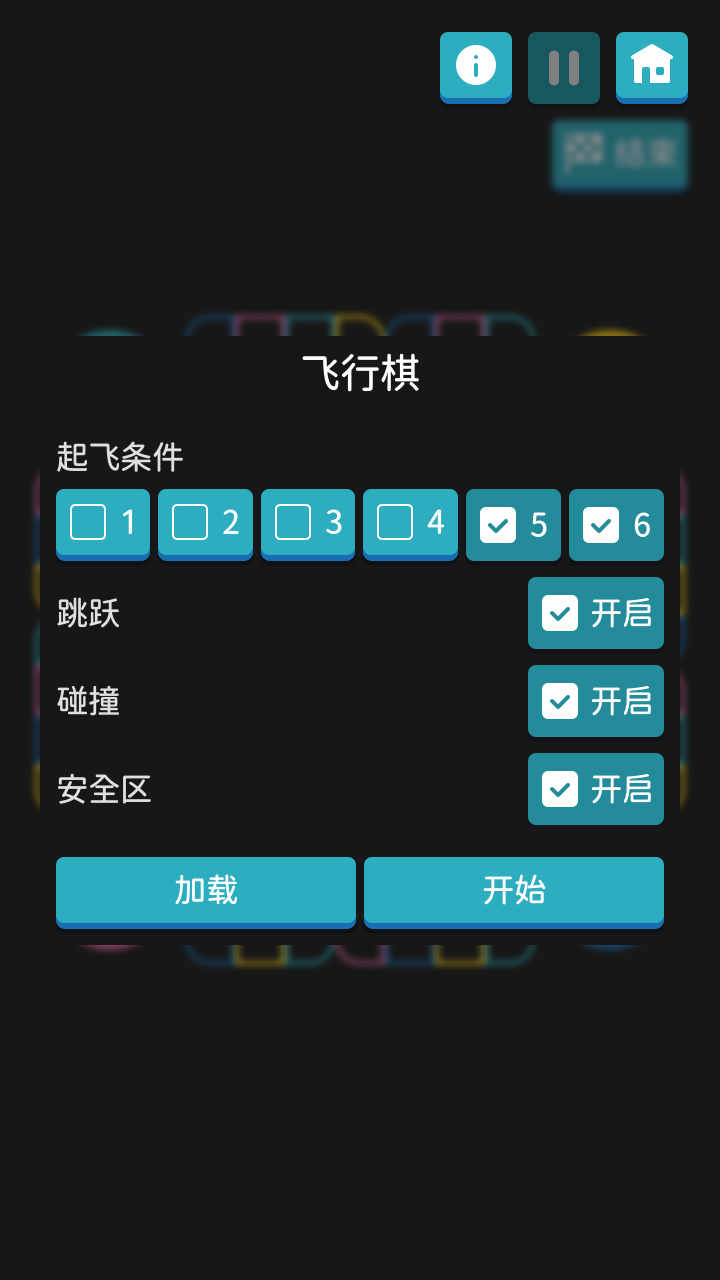This screenshot has width=720, height=1280.
Task: Uncheck takeoff condition 6
Action: click(x=616, y=524)
